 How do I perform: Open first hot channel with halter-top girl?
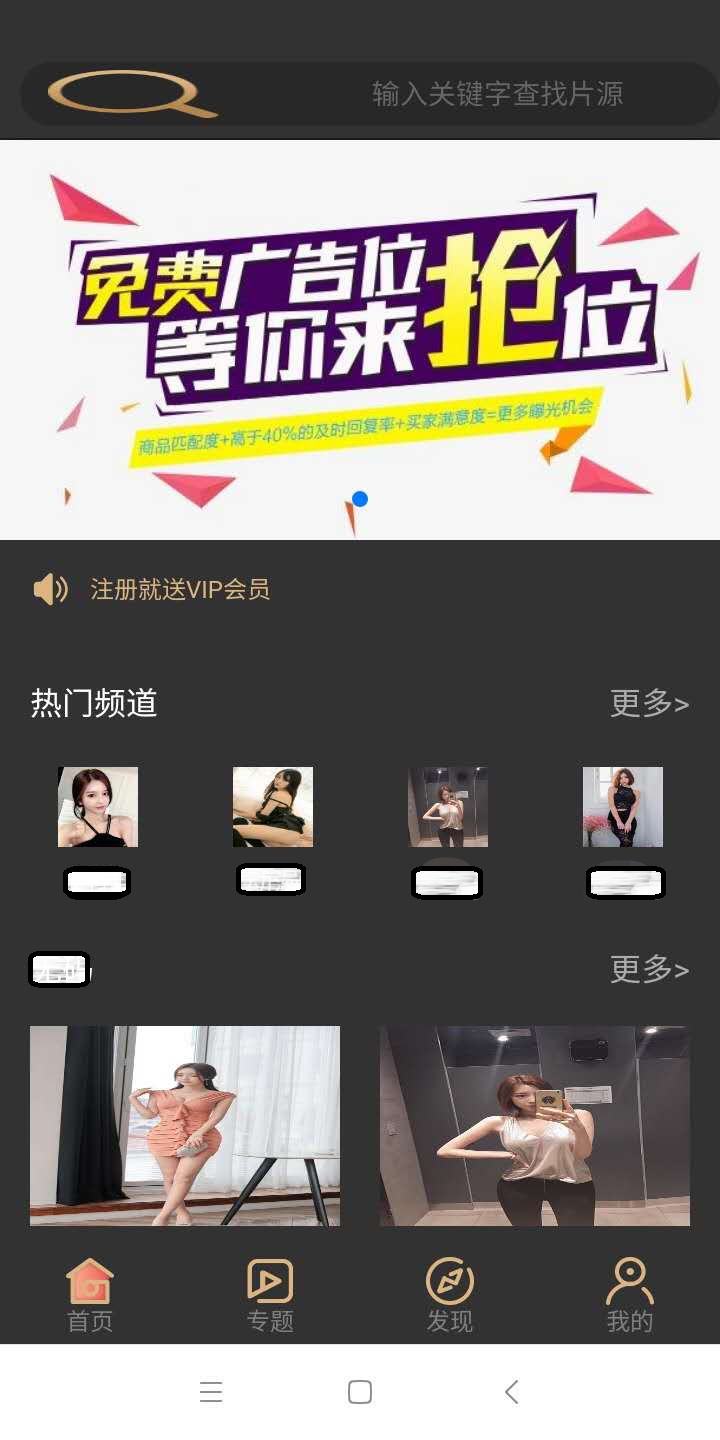(97, 807)
